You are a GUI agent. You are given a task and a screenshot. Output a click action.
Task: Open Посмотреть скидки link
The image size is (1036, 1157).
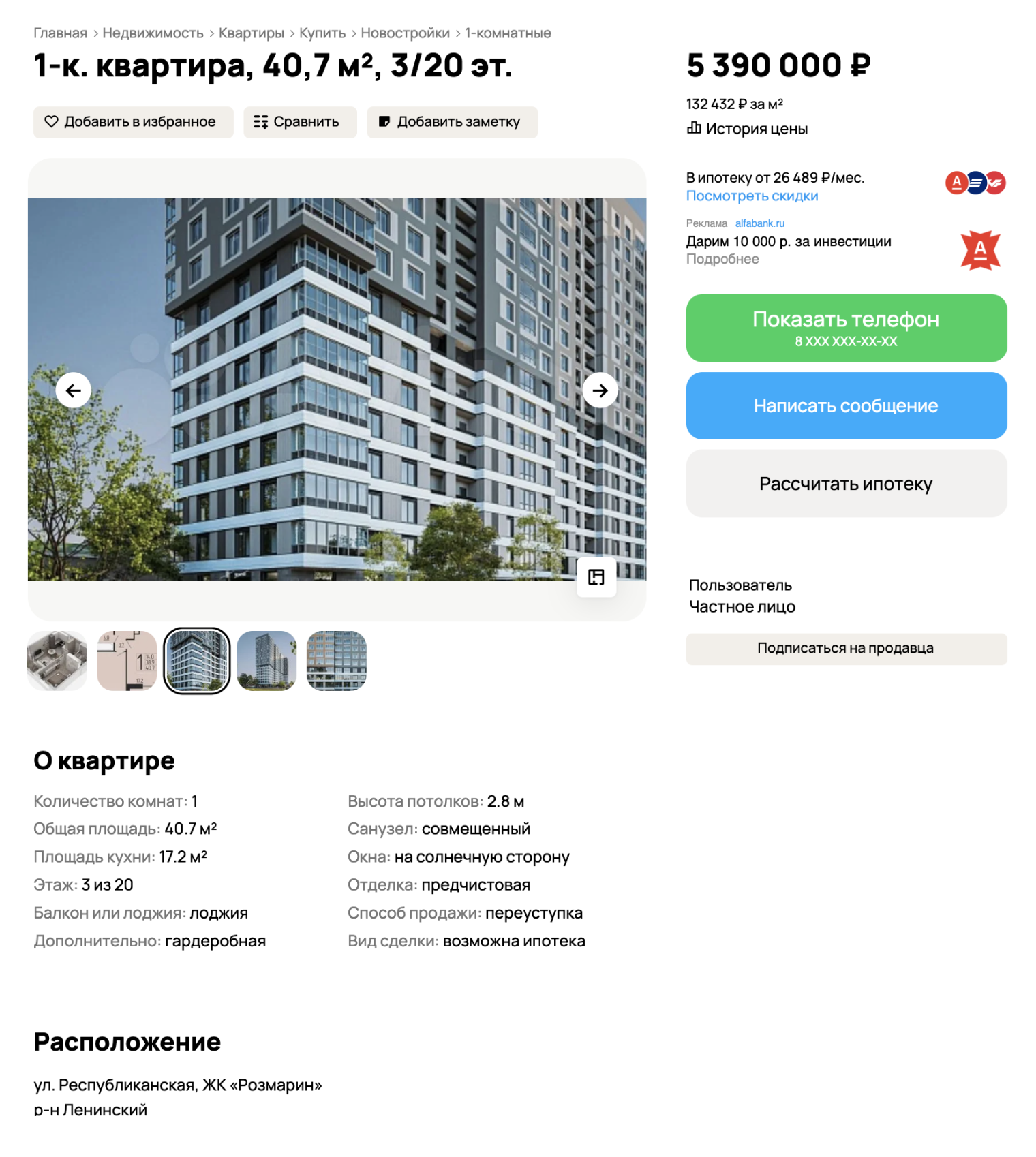pyautogui.click(x=751, y=196)
